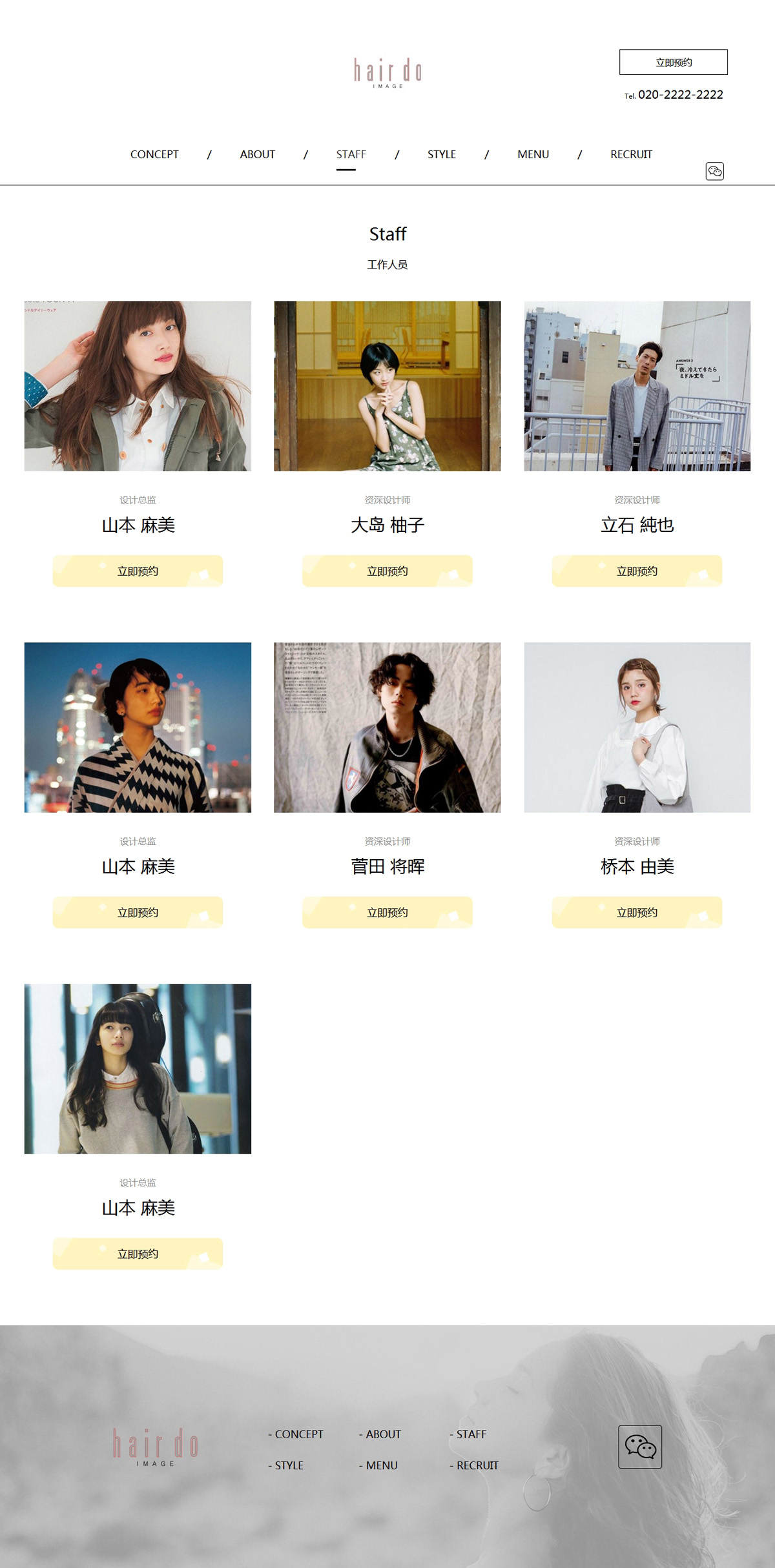View the staff photo of 立石 純也

point(637,386)
